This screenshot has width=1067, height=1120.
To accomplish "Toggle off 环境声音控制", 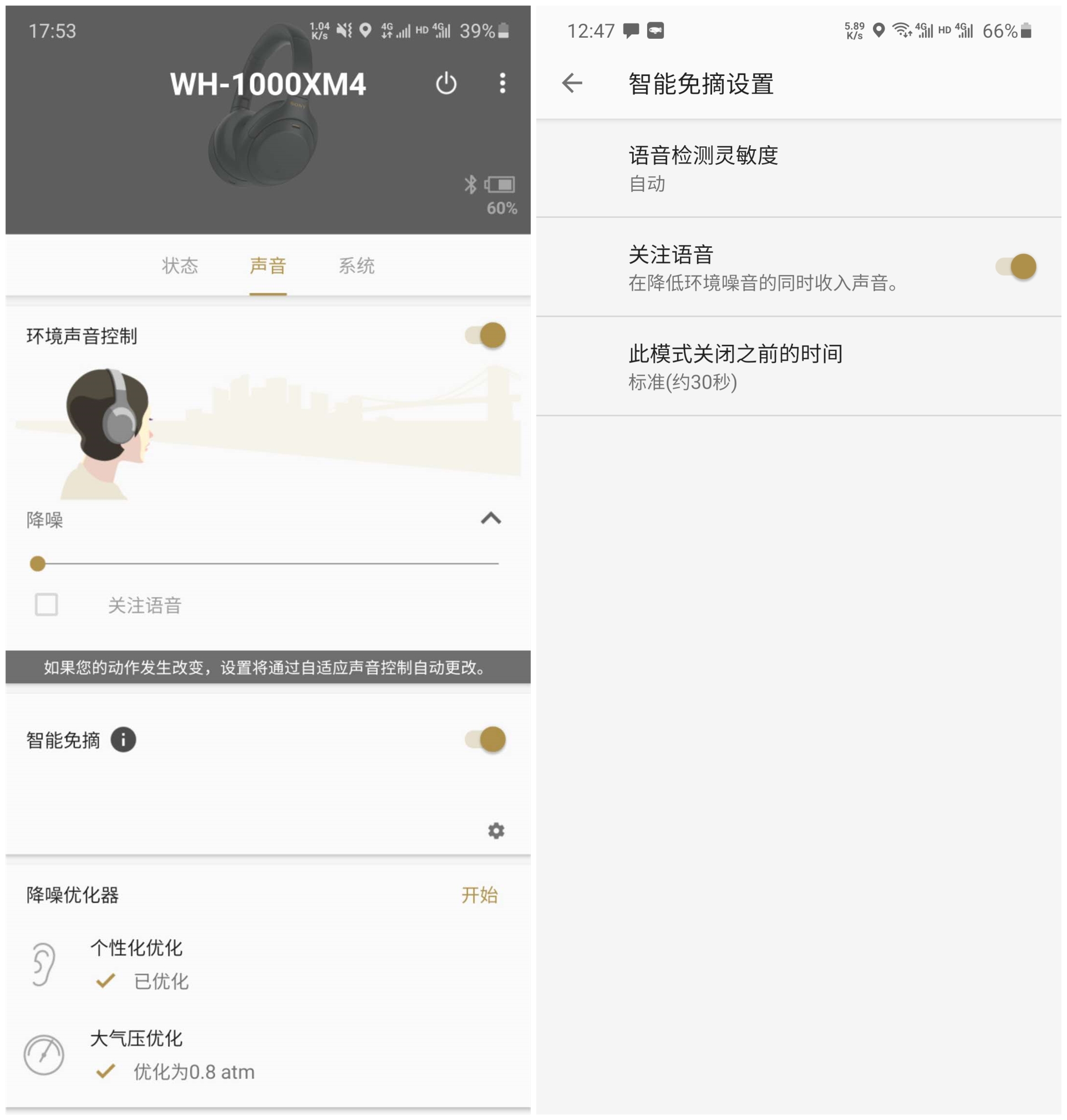I will click(486, 335).
